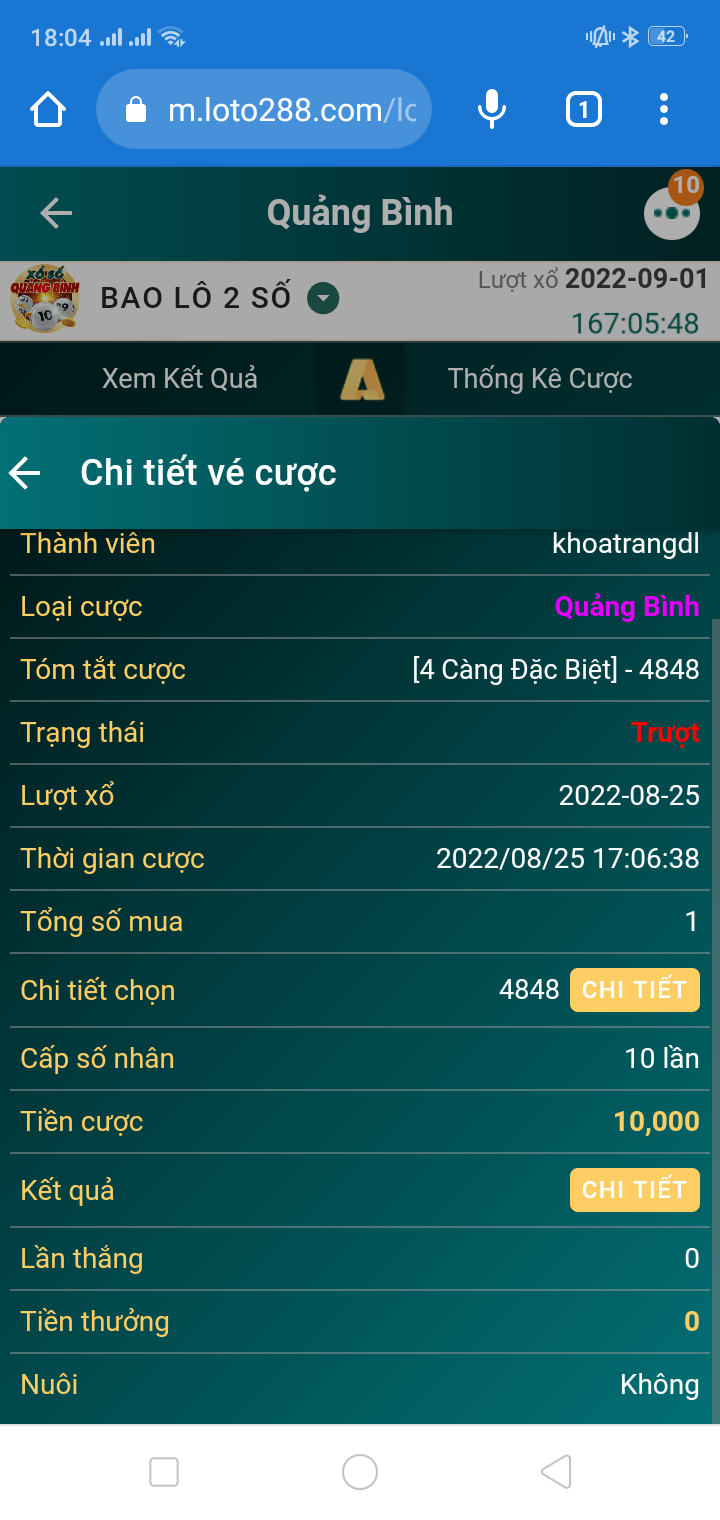
Task: Open recent apps from navigation bar
Action: click(x=164, y=1472)
